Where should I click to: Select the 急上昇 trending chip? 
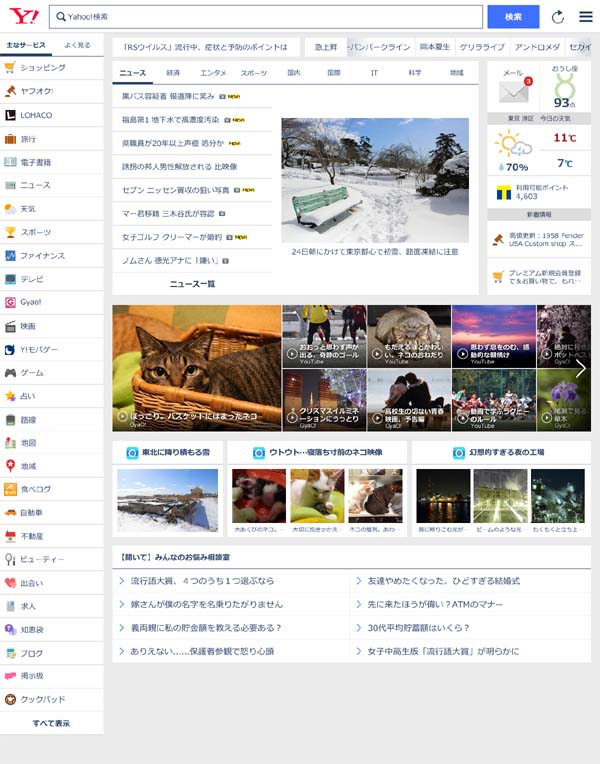pos(325,47)
